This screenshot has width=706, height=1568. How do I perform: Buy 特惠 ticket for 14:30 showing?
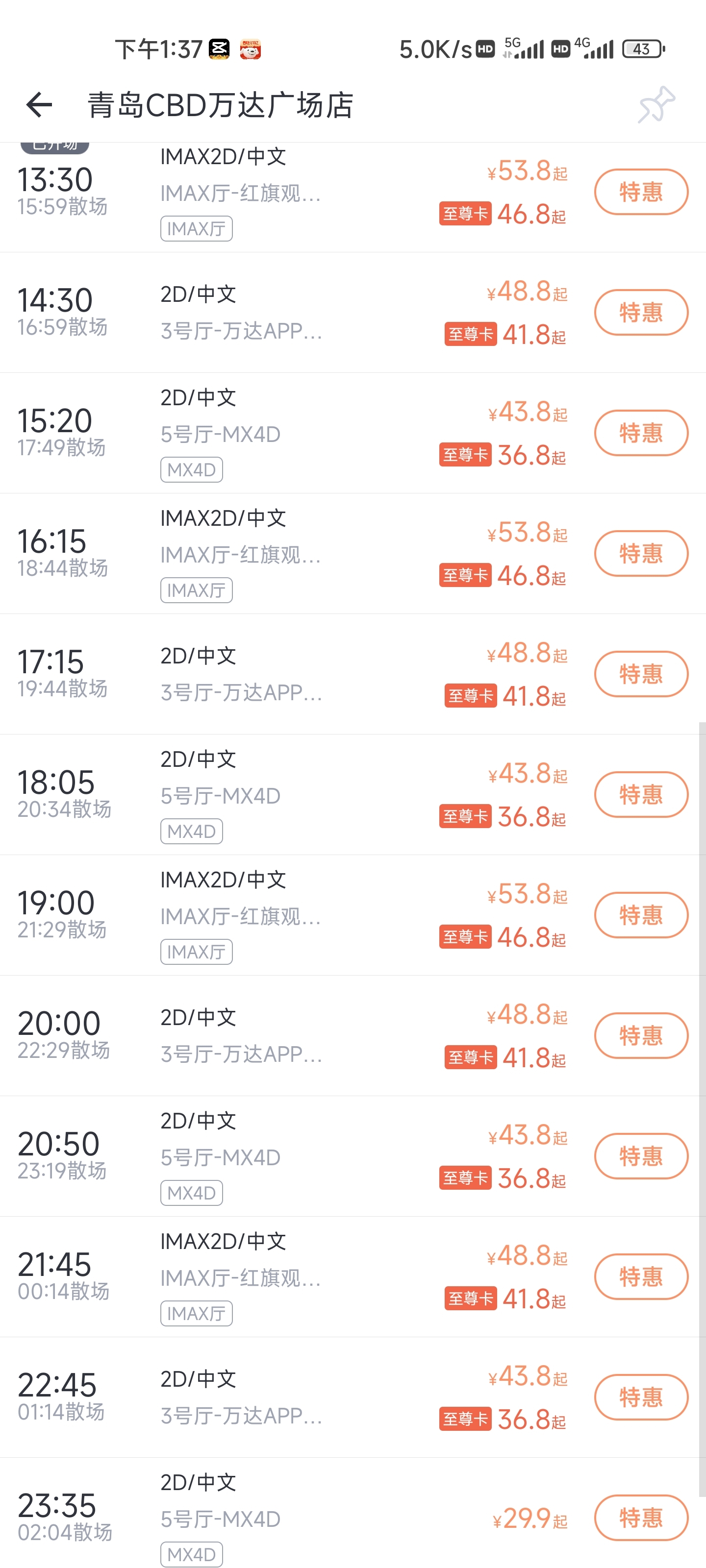point(641,312)
